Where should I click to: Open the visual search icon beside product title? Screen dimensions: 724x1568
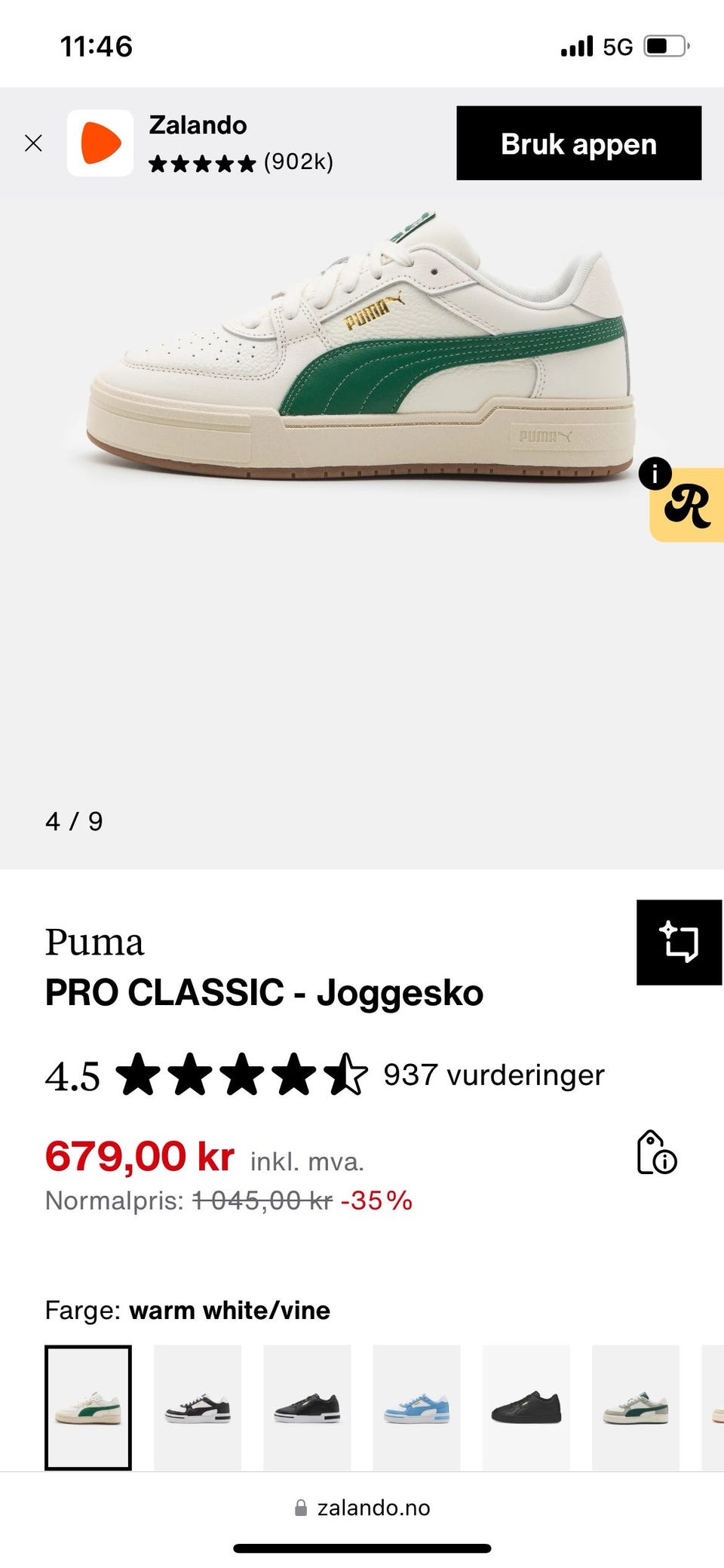click(679, 942)
